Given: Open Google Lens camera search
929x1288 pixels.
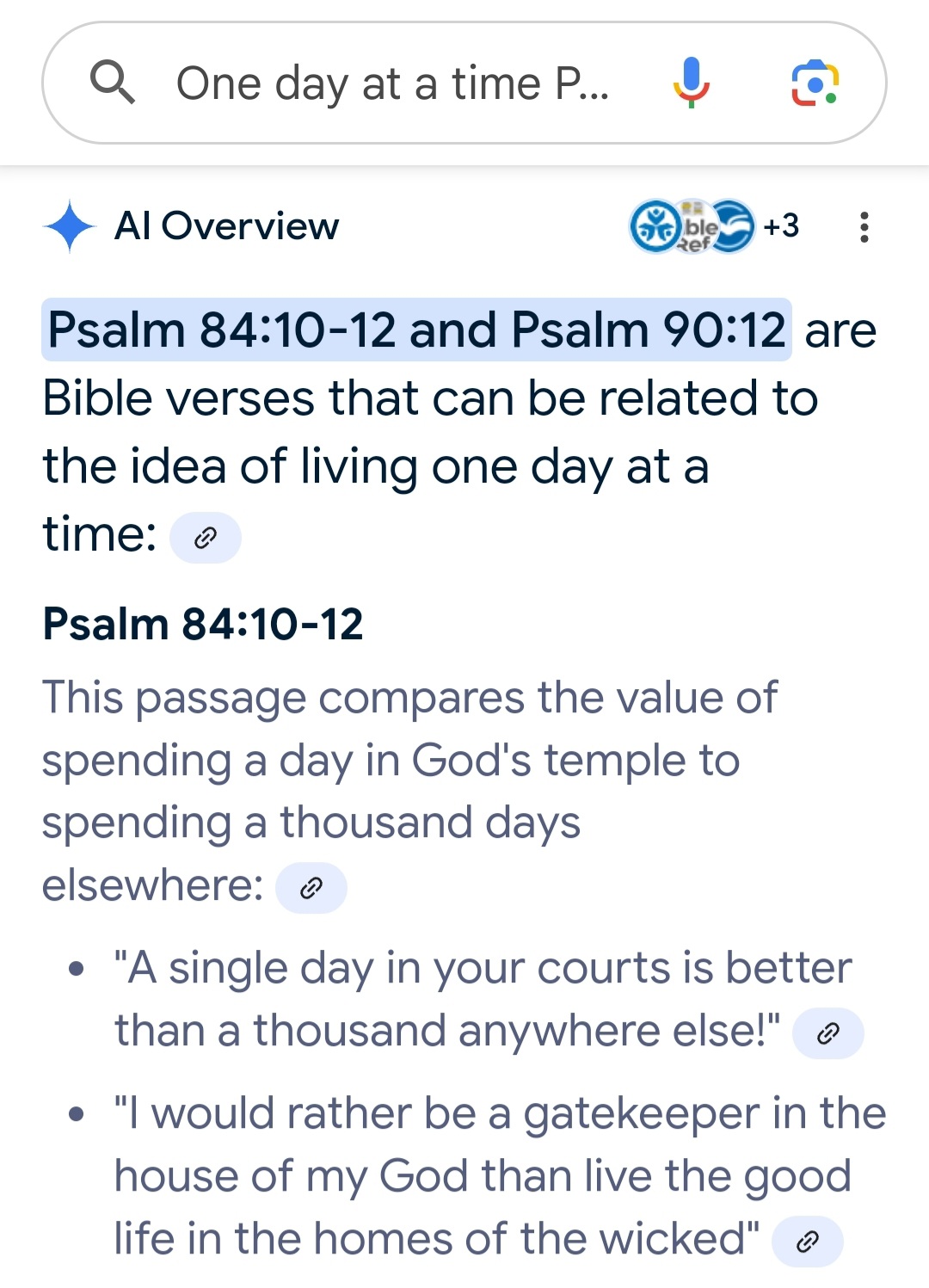Looking at the screenshot, I should coord(815,83).
